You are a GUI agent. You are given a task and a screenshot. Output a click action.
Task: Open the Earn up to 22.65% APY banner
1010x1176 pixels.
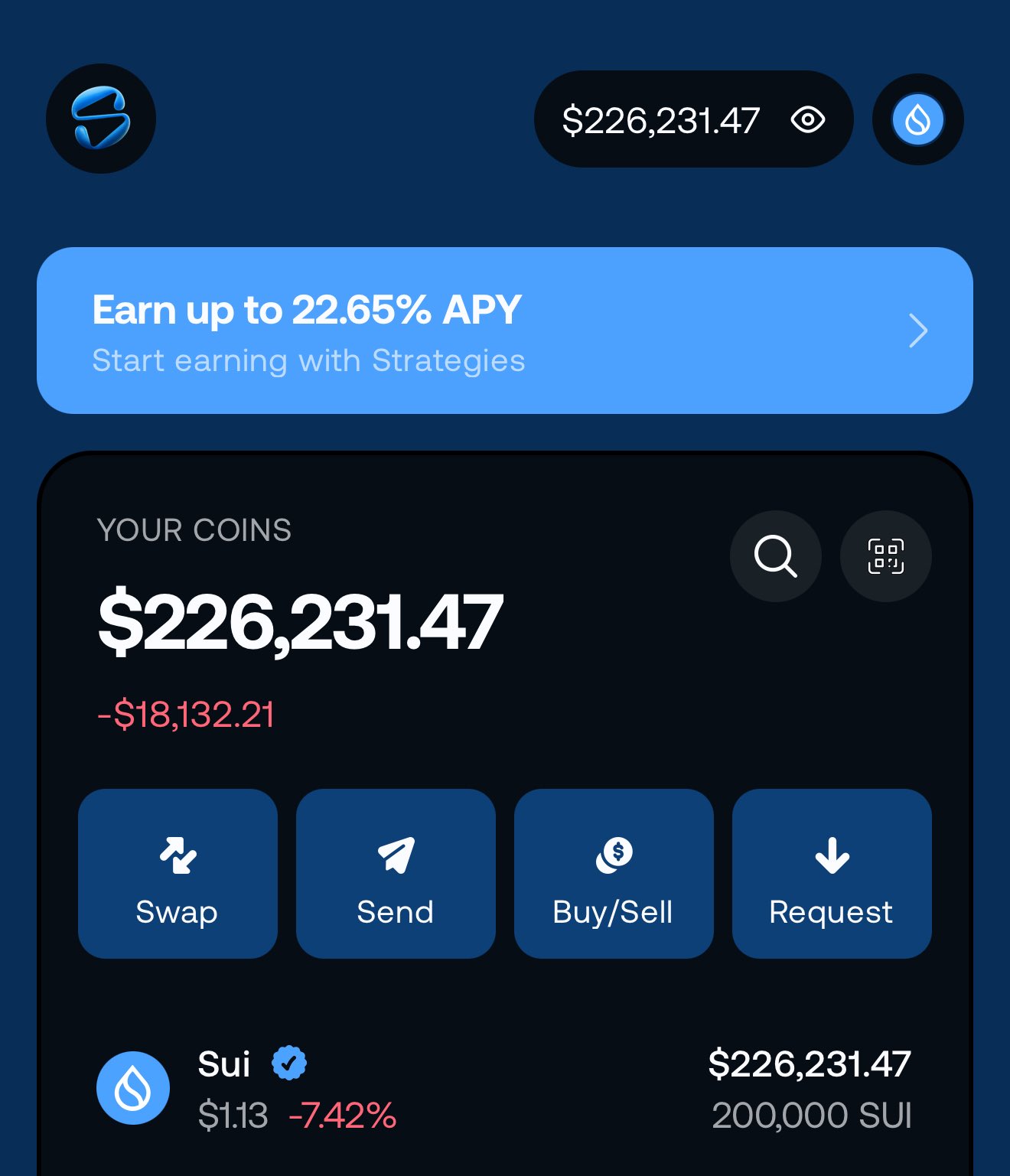[x=505, y=331]
